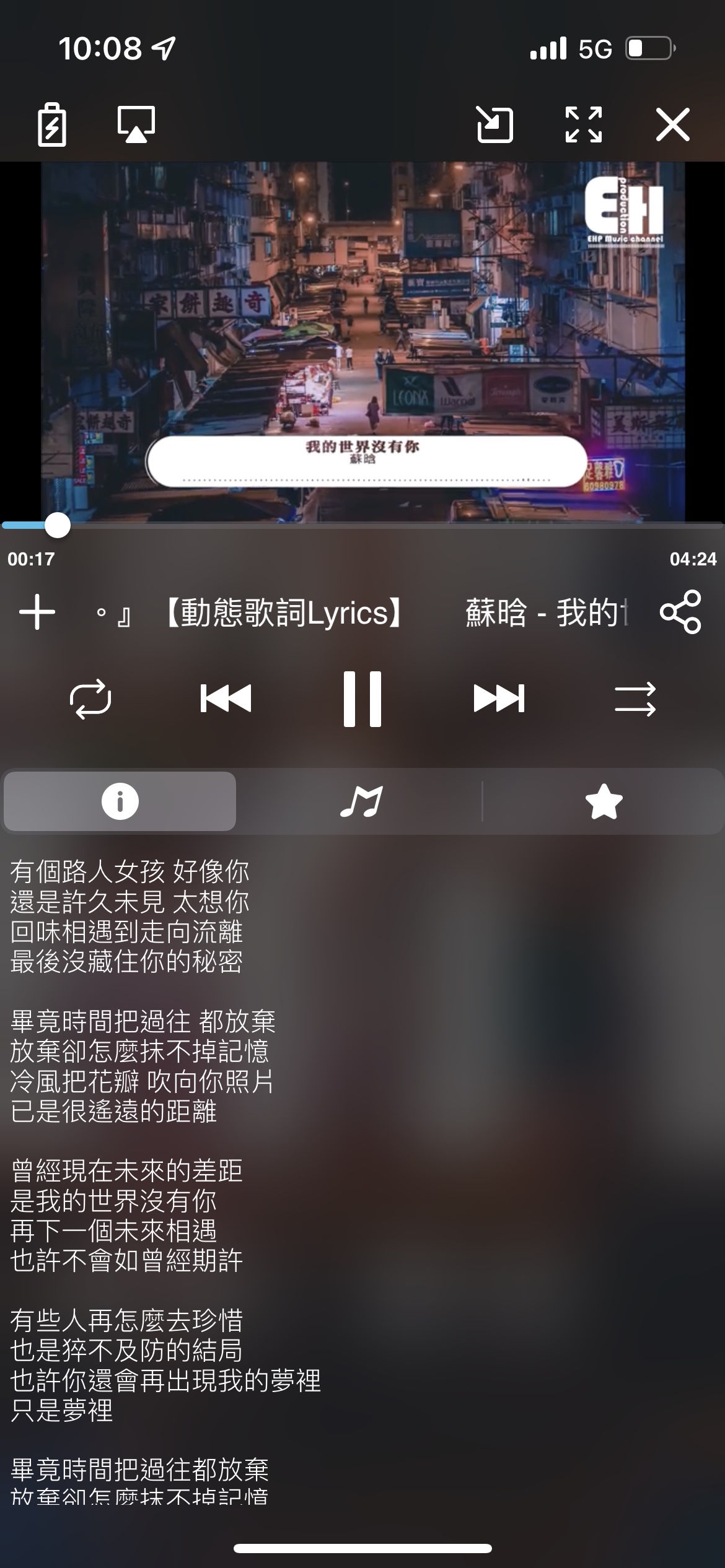Pause the playing song
Image resolution: width=725 pixels, height=1568 pixels.
pyautogui.click(x=362, y=699)
